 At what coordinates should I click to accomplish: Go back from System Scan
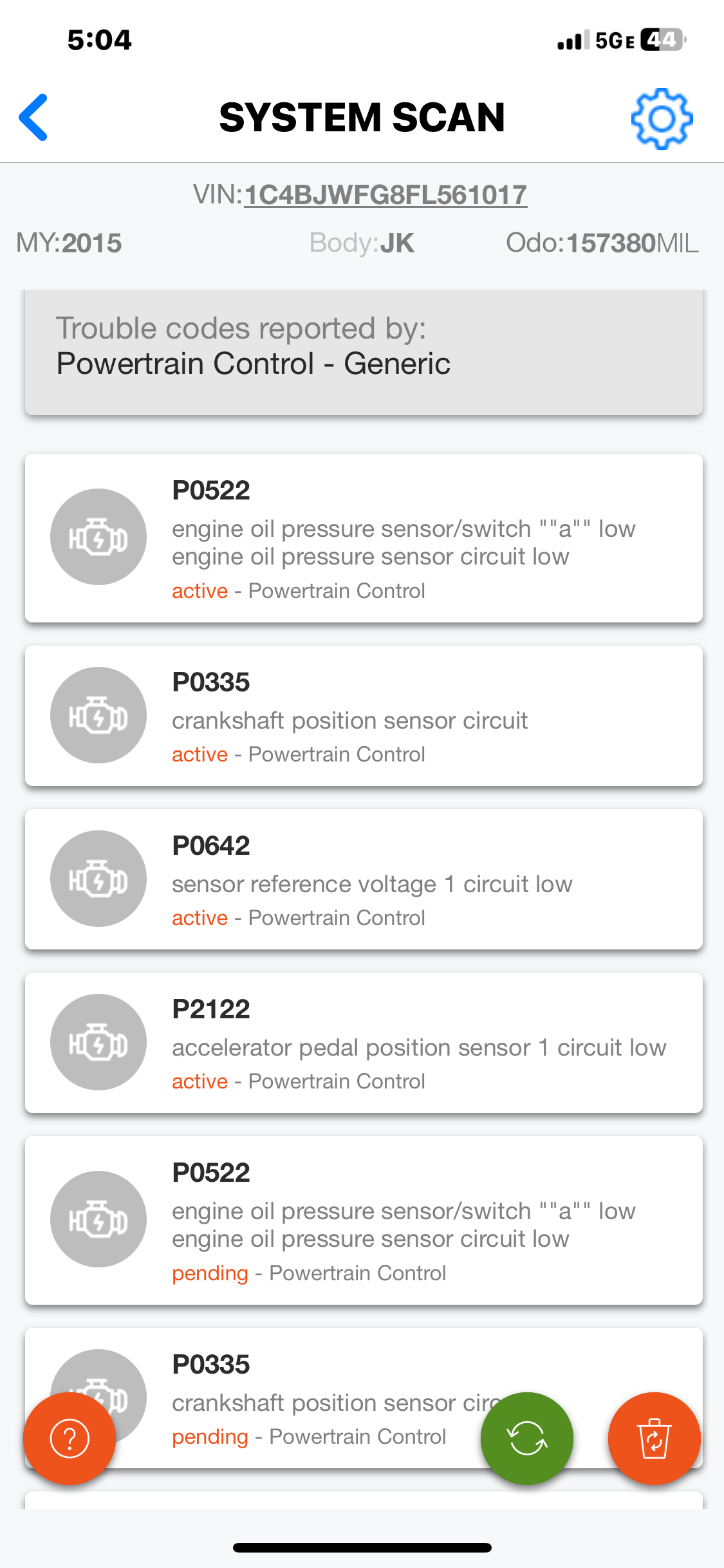[x=33, y=117]
